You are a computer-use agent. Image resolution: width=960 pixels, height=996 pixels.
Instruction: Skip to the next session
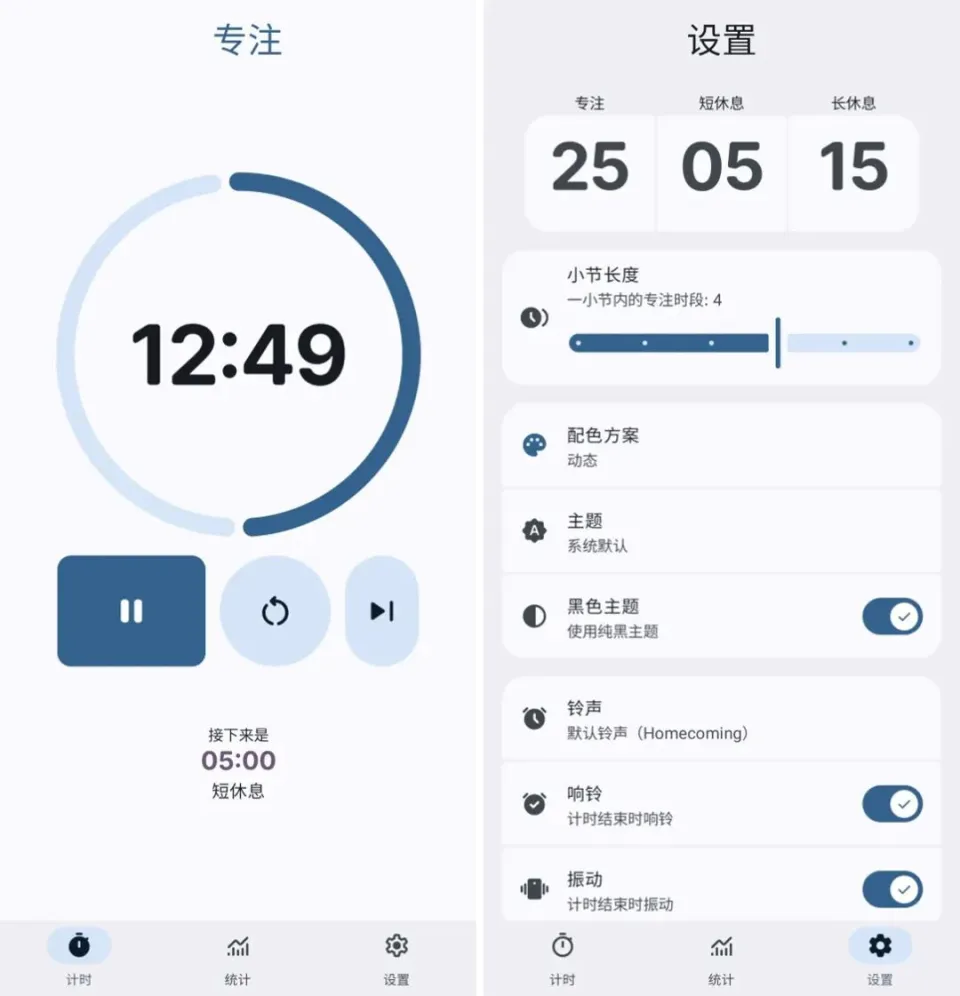pyautogui.click(x=382, y=611)
